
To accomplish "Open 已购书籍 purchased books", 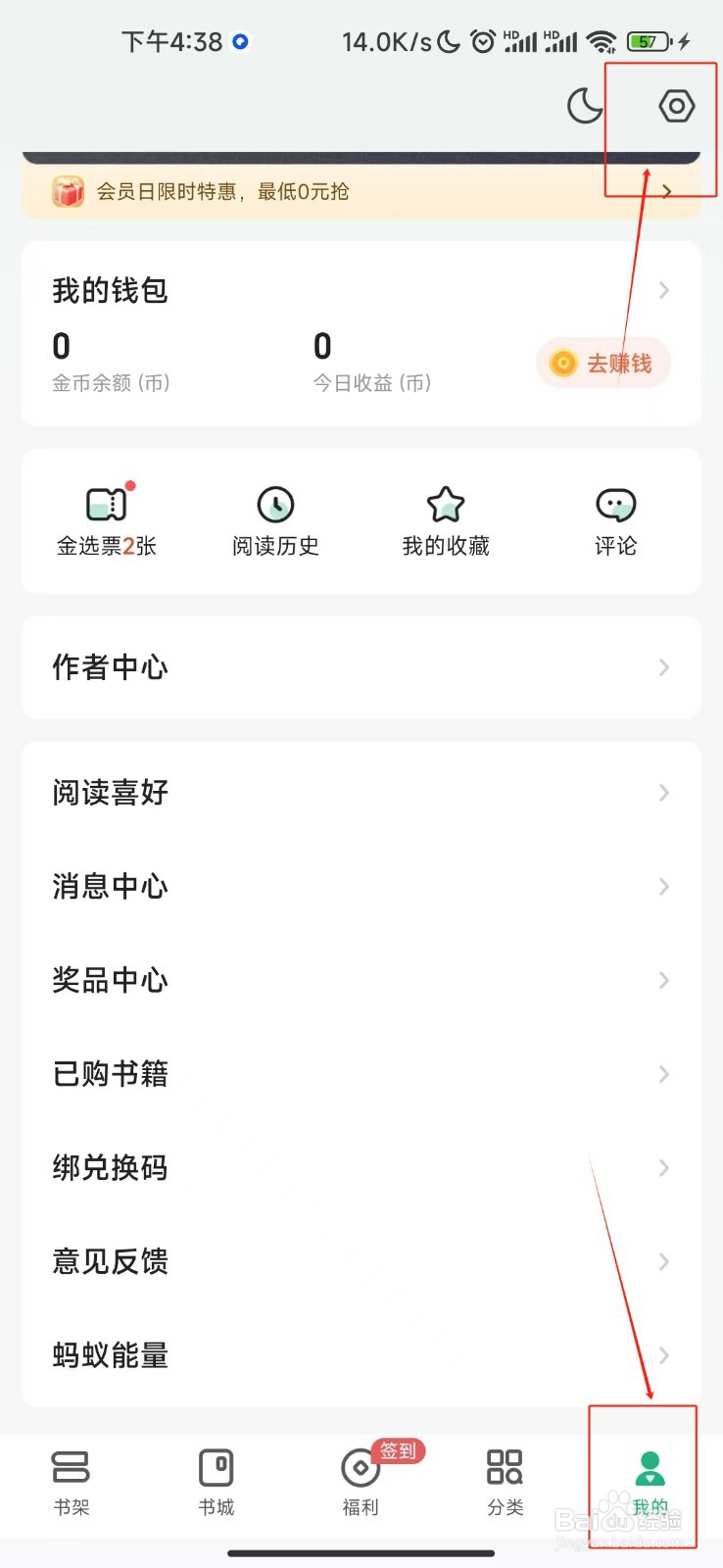I will coord(361,1074).
